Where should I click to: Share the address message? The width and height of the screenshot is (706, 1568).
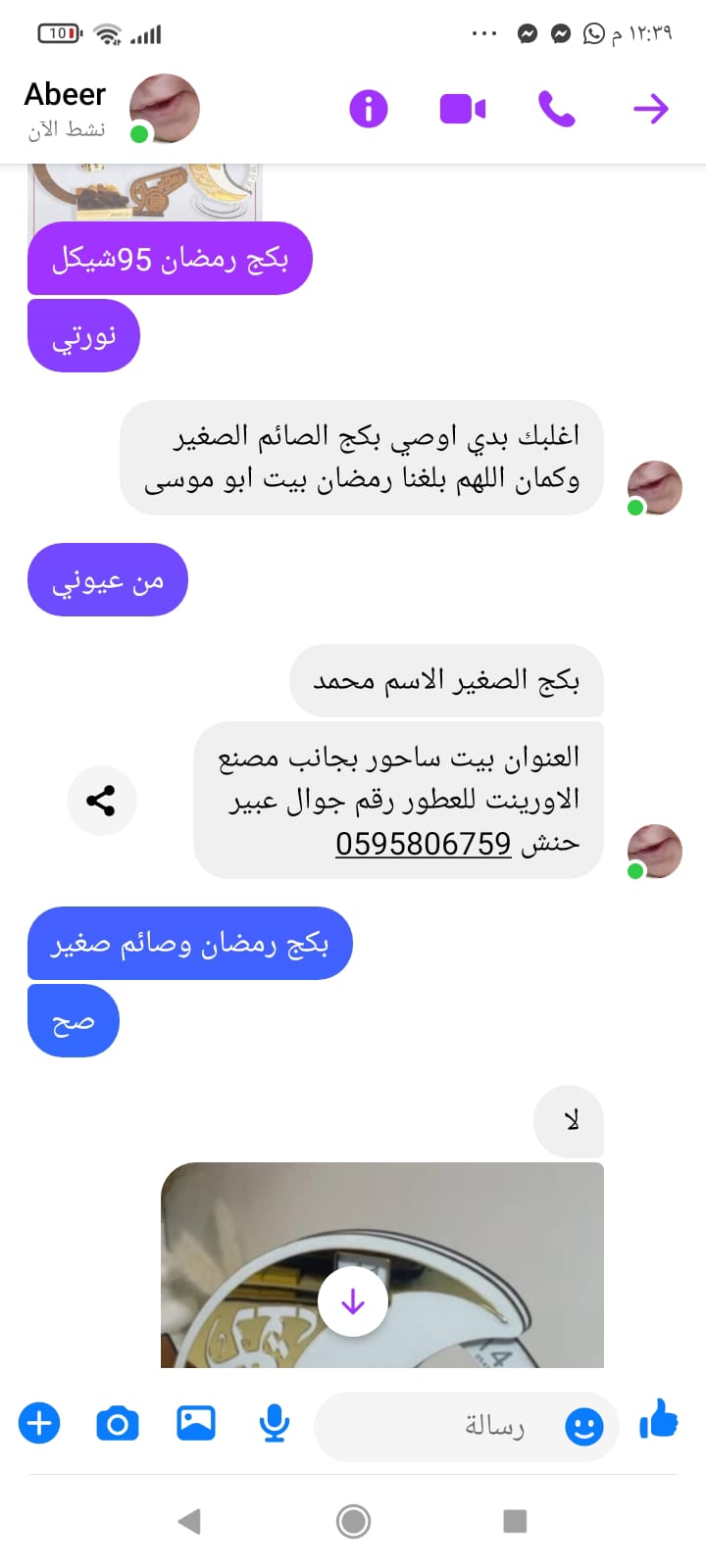[x=101, y=801]
